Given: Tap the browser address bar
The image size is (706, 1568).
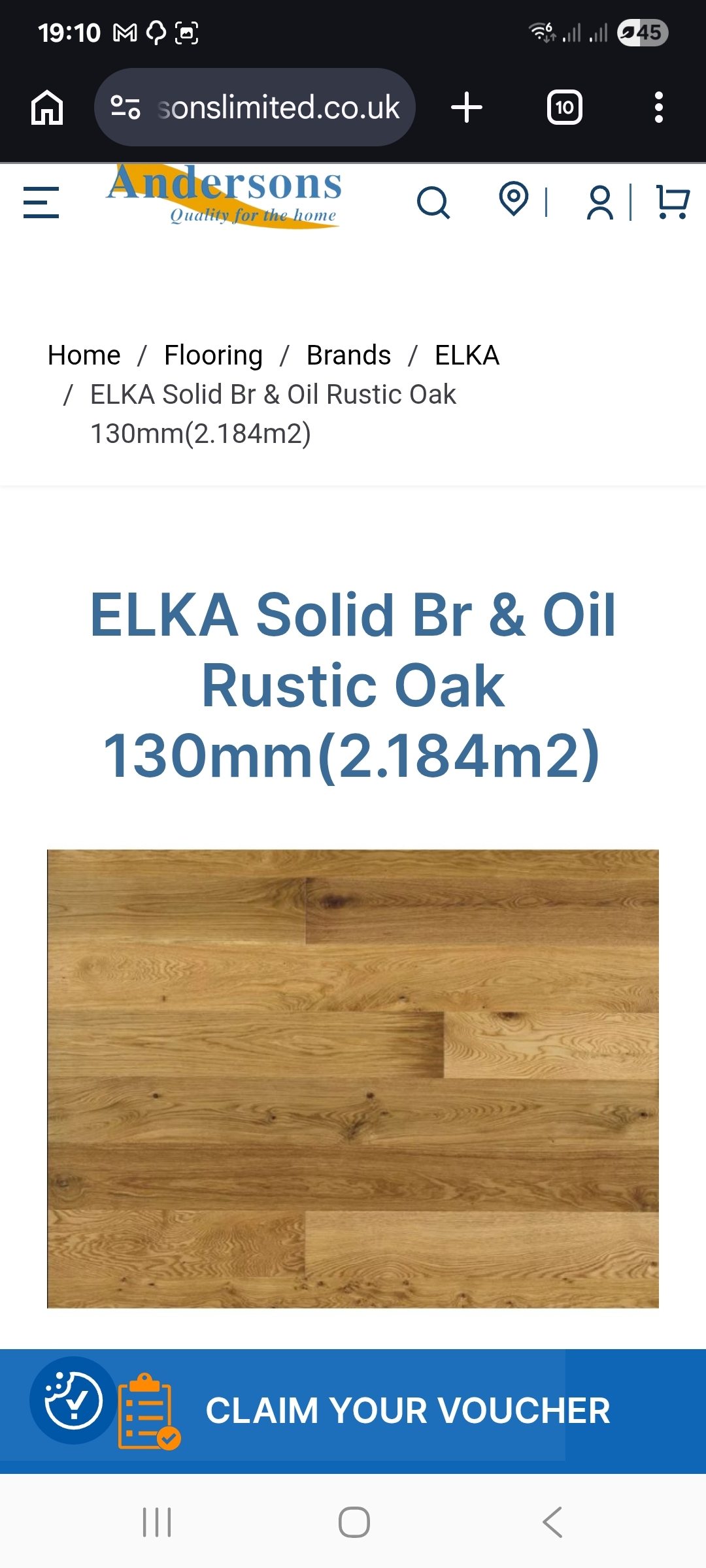Looking at the screenshot, I should click(x=255, y=107).
